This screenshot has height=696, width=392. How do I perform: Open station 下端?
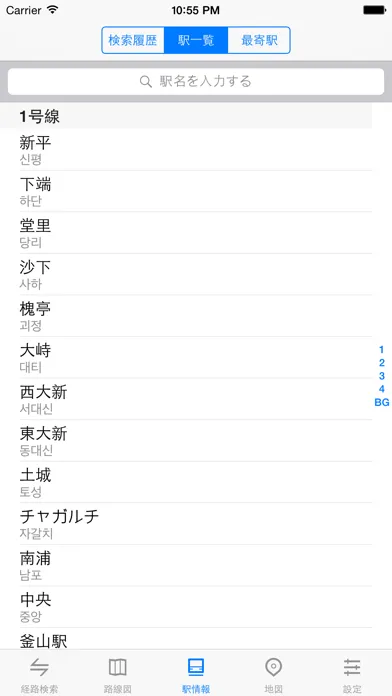(186, 191)
